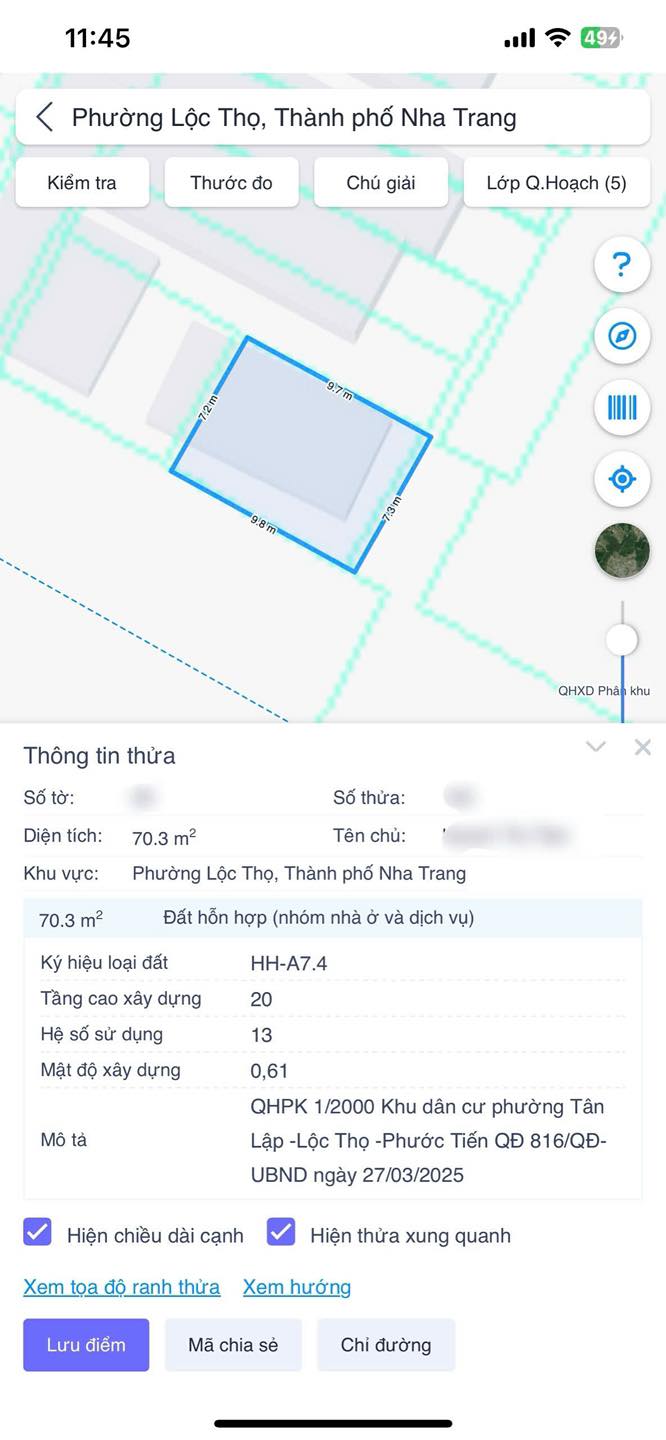Tap the QHXD Phân khu opacity slider
The width and height of the screenshot is (666, 1440).
(622, 639)
